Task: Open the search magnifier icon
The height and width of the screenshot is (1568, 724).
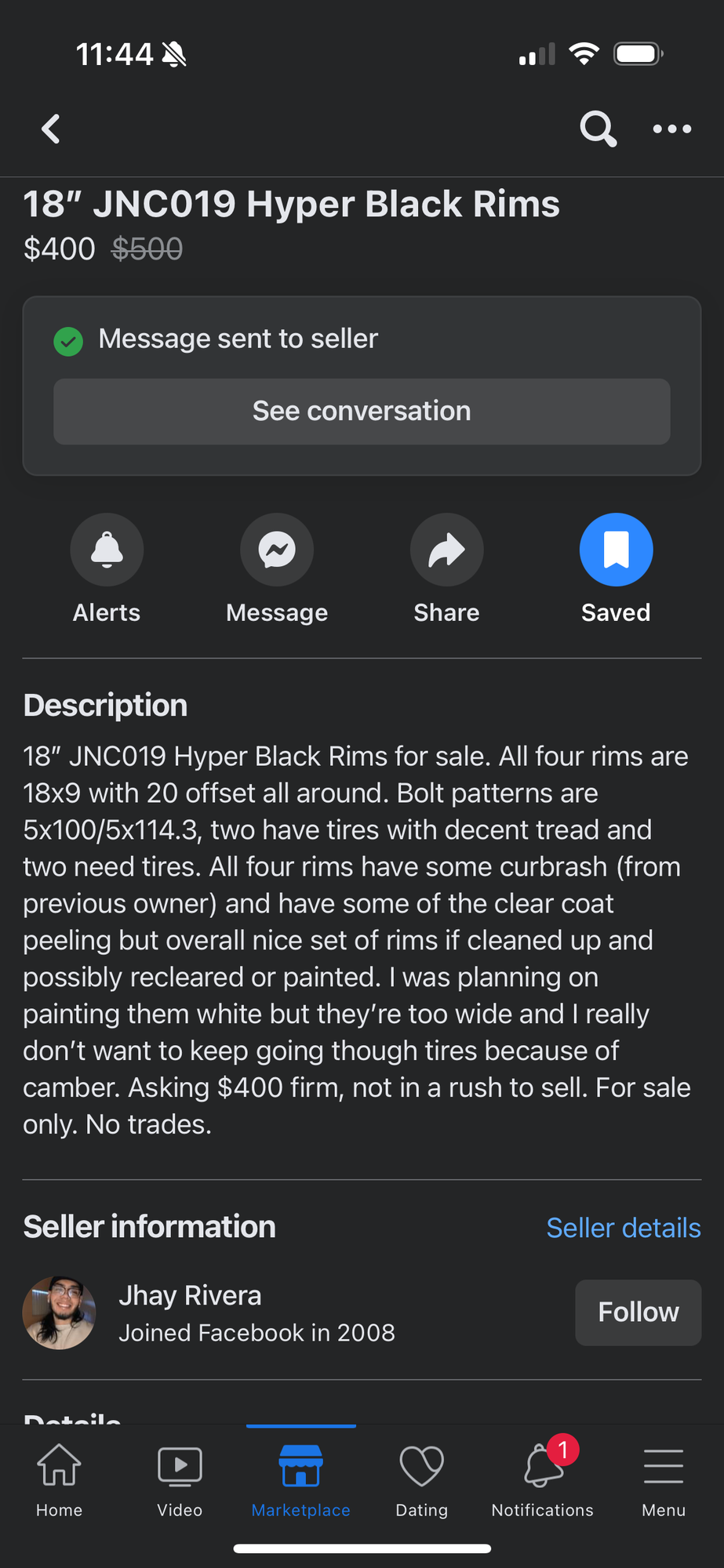Action: point(598,129)
